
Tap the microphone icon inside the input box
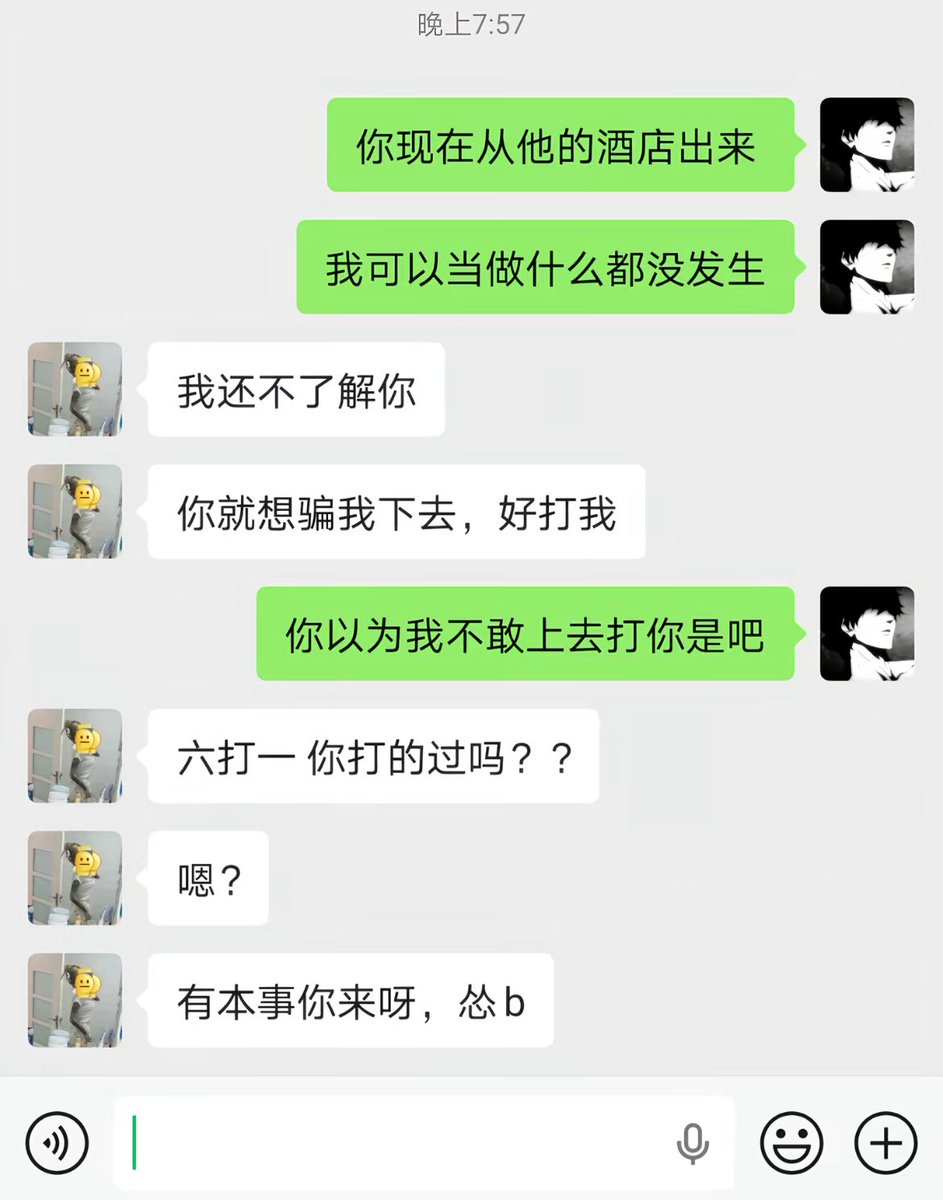tap(692, 1142)
